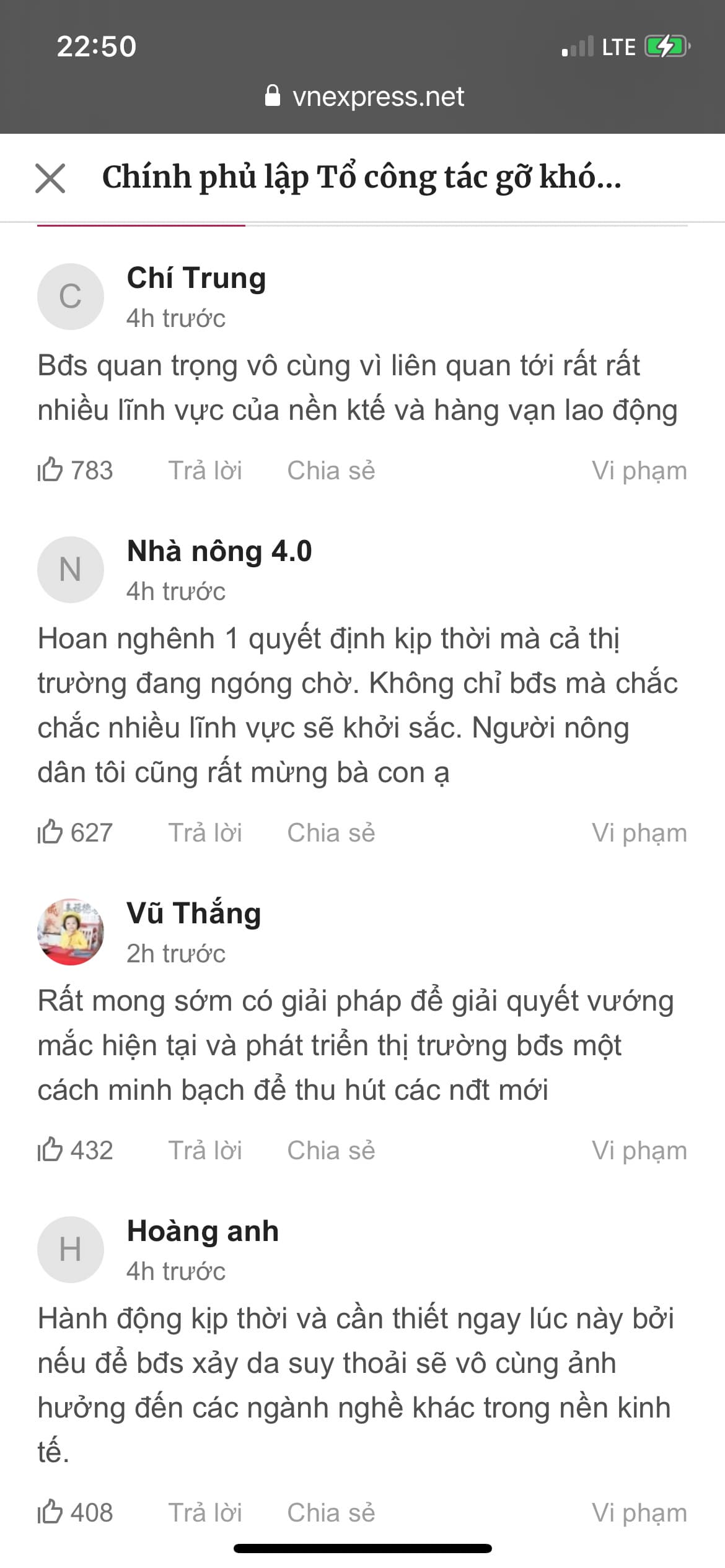Image resolution: width=725 pixels, height=1568 pixels.
Task: Report Vũ Thắng's comment as violation
Action: click(639, 1151)
